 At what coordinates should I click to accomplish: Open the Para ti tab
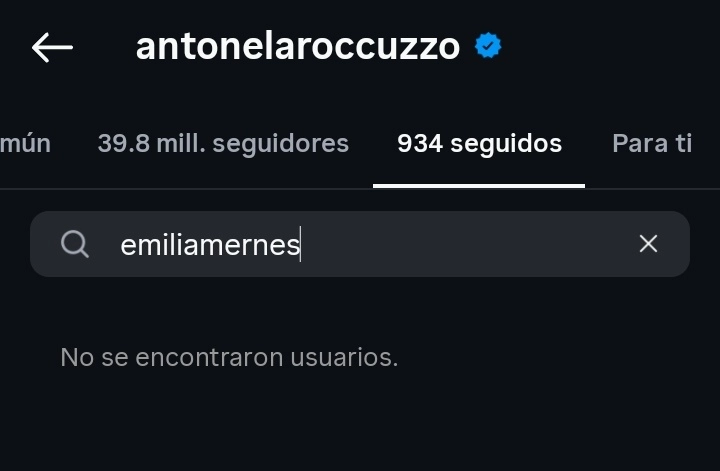tap(652, 144)
